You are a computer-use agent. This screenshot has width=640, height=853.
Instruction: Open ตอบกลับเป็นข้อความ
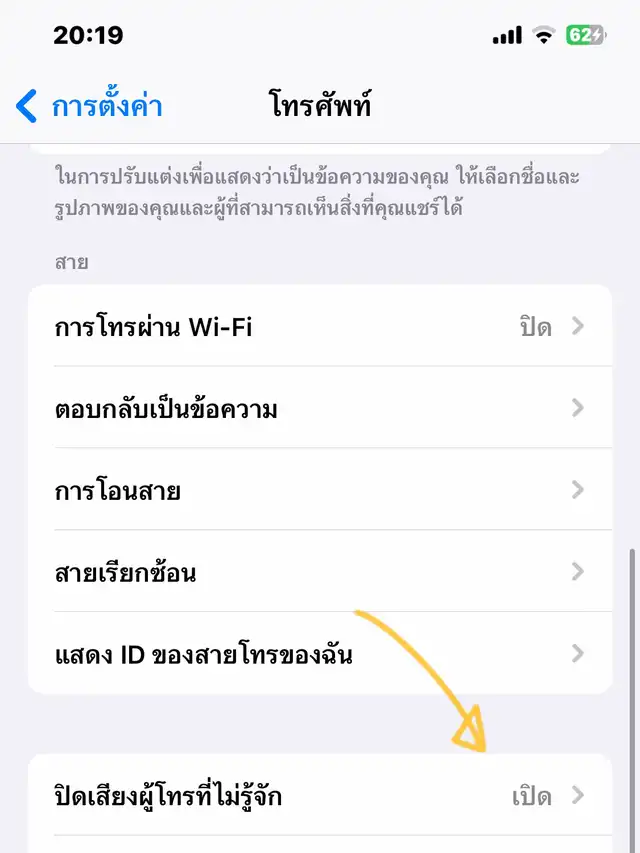tap(320, 407)
